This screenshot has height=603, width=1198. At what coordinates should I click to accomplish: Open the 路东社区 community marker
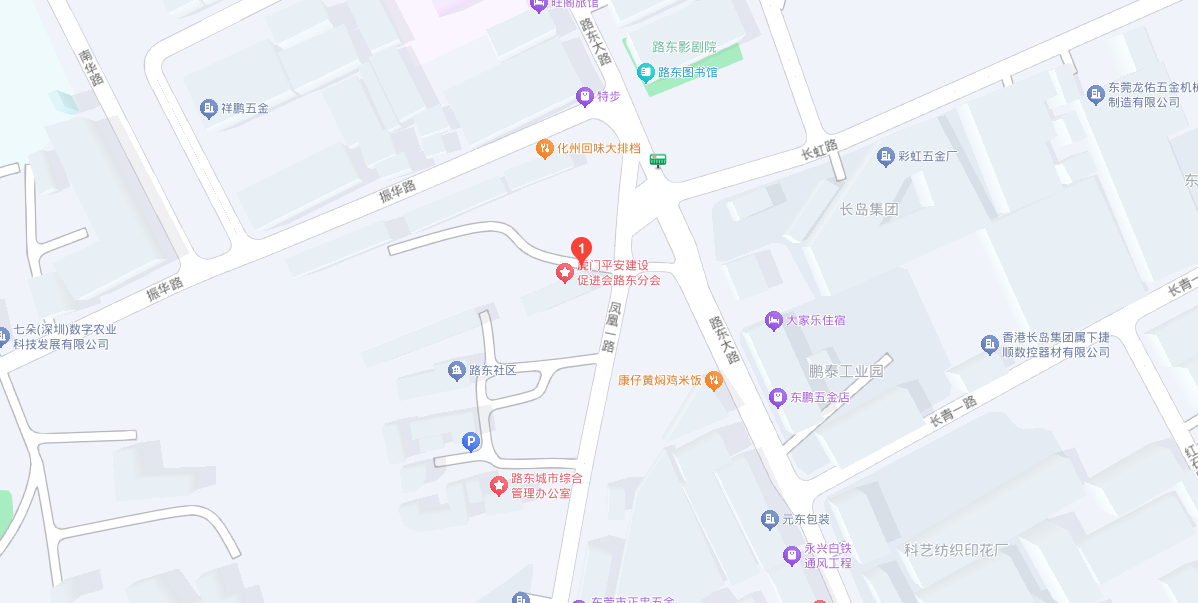pyautogui.click(x=457, y=371)
